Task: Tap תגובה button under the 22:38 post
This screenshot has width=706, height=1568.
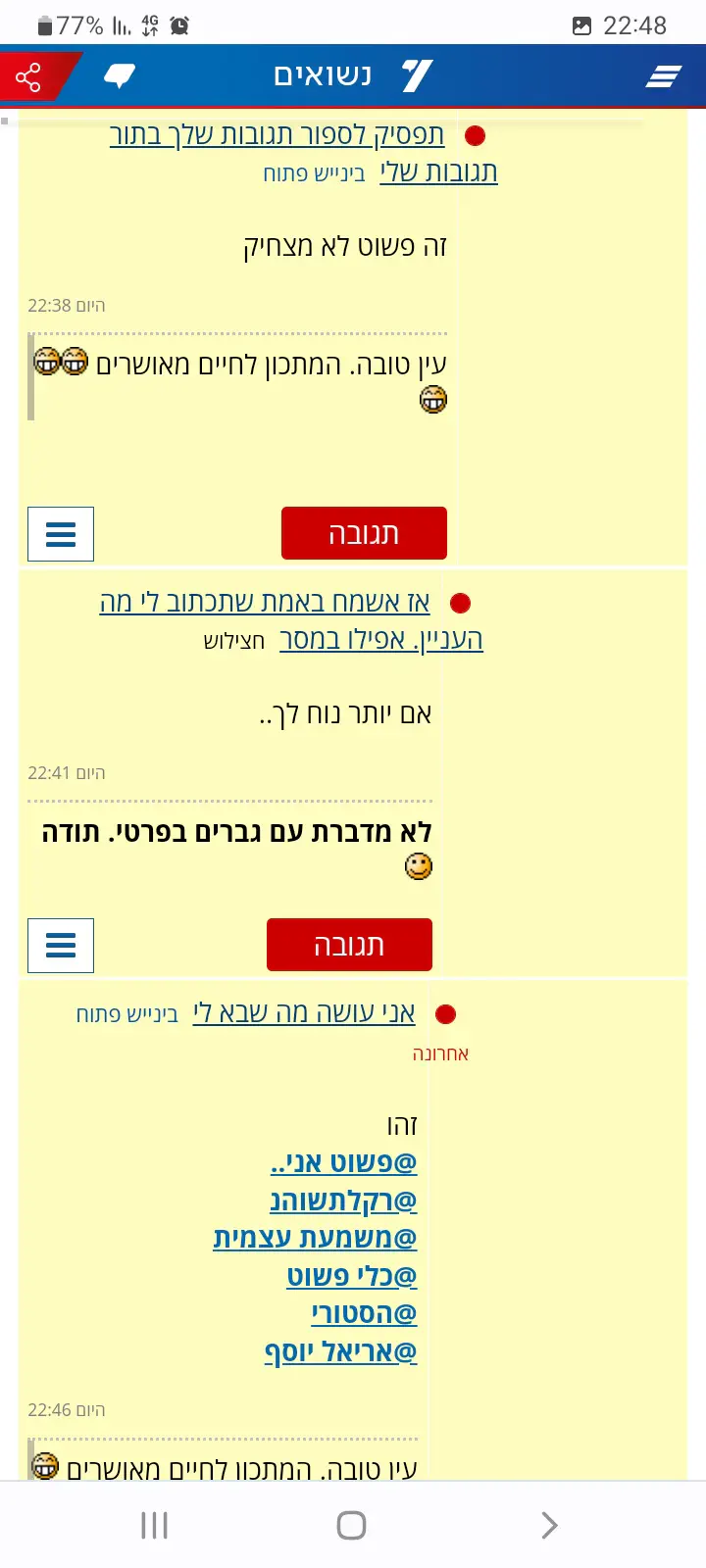Action: tap(364, 534)
